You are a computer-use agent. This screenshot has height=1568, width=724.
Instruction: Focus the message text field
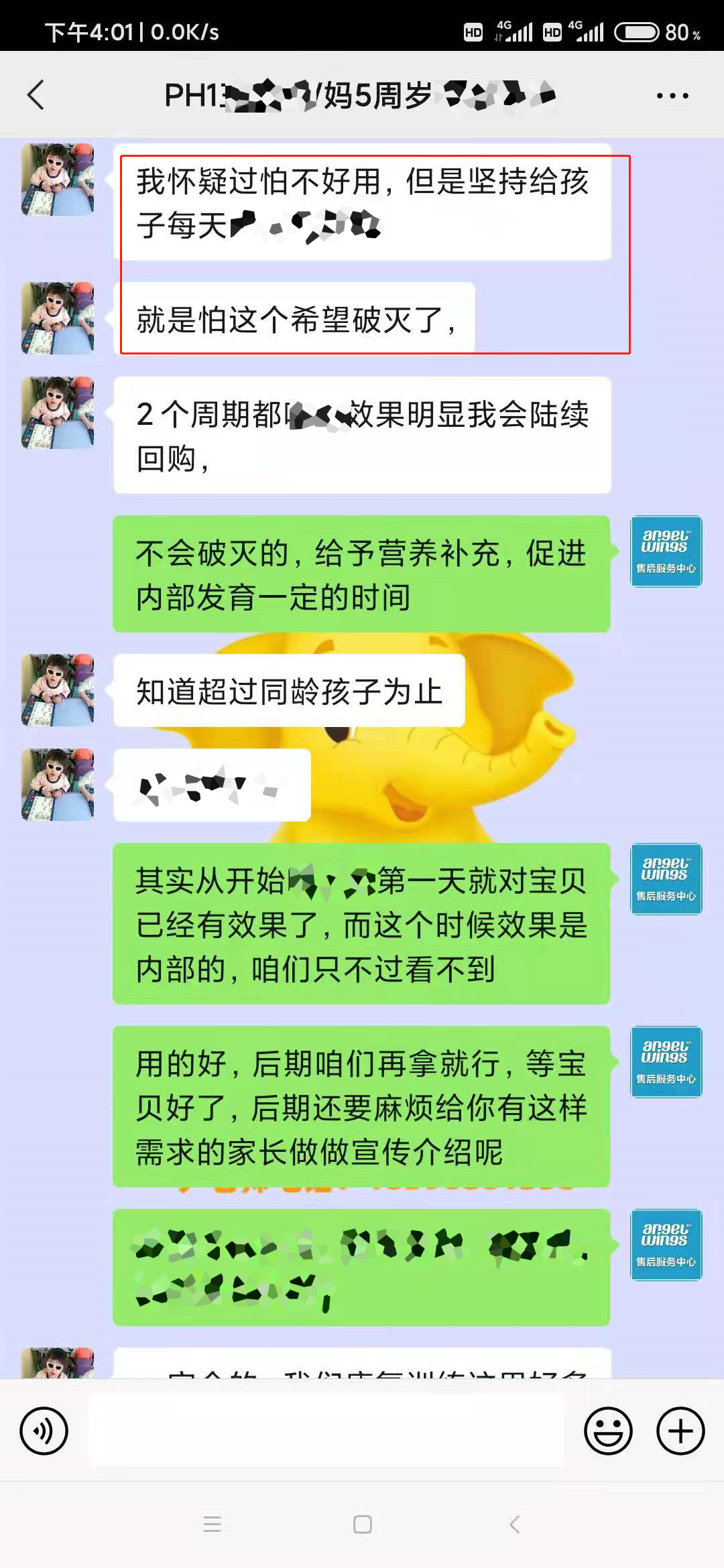coord(326,1430)
